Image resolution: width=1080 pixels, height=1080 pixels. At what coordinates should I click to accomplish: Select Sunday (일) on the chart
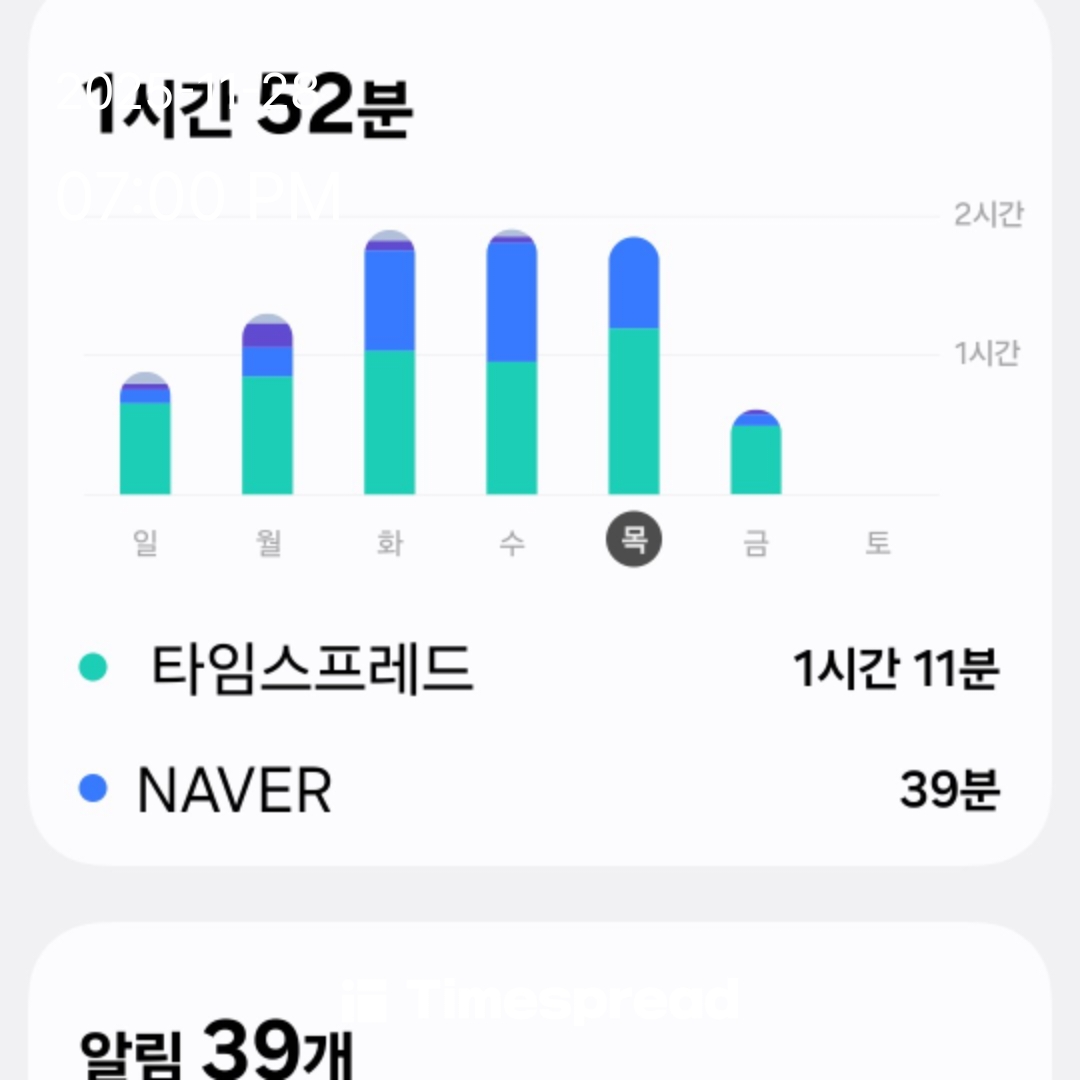145,543
